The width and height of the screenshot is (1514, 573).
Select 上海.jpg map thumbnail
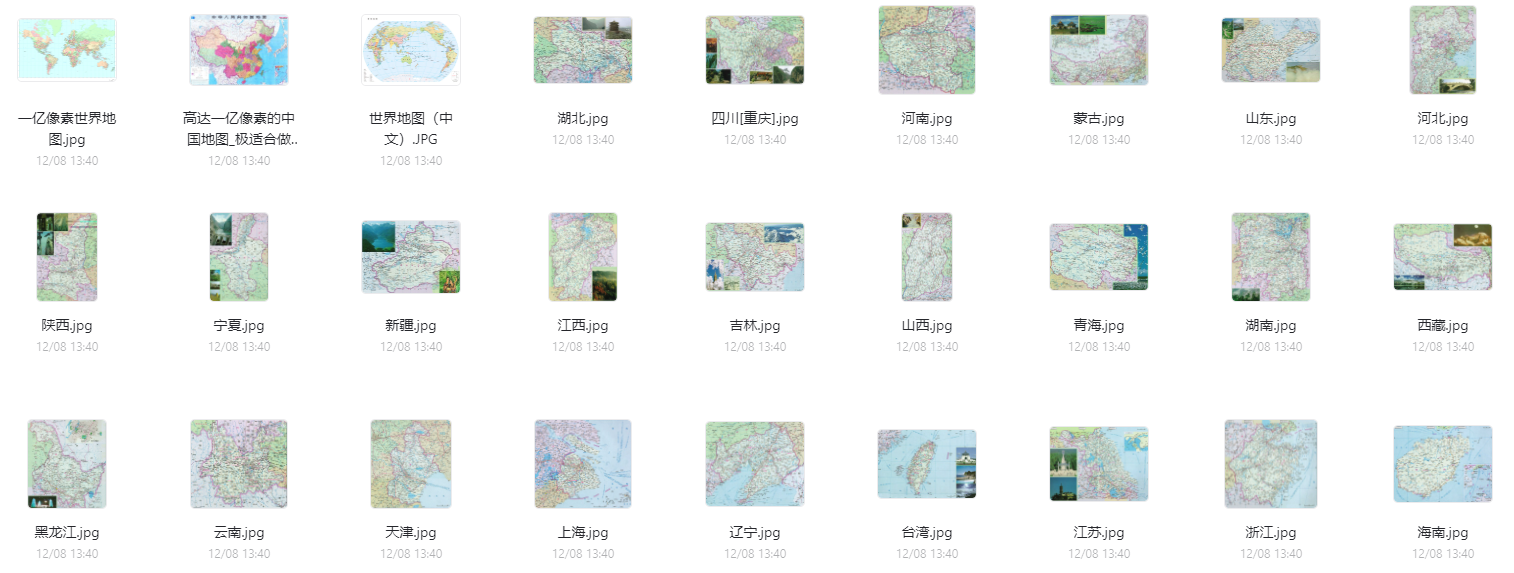pos(583,464)
